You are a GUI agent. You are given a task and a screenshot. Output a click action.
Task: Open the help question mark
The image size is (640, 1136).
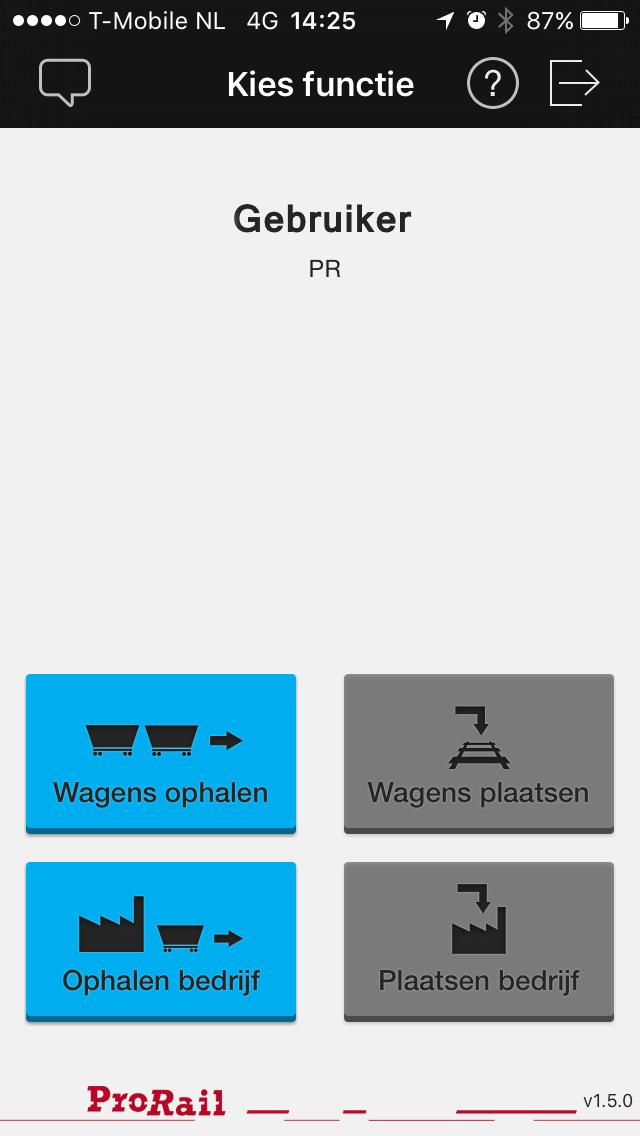point(492,84)
